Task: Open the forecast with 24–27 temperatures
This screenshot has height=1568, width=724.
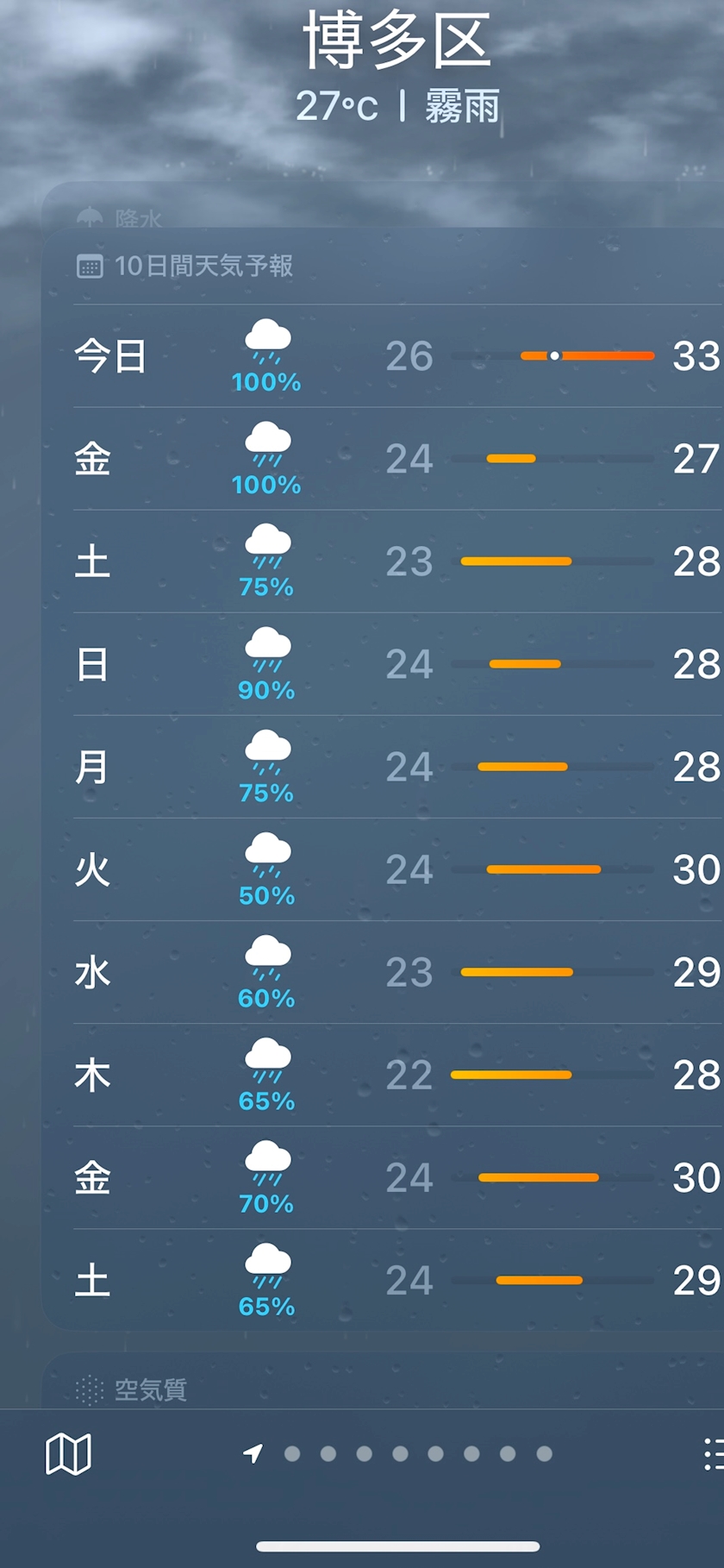Action: click(398, 459)
